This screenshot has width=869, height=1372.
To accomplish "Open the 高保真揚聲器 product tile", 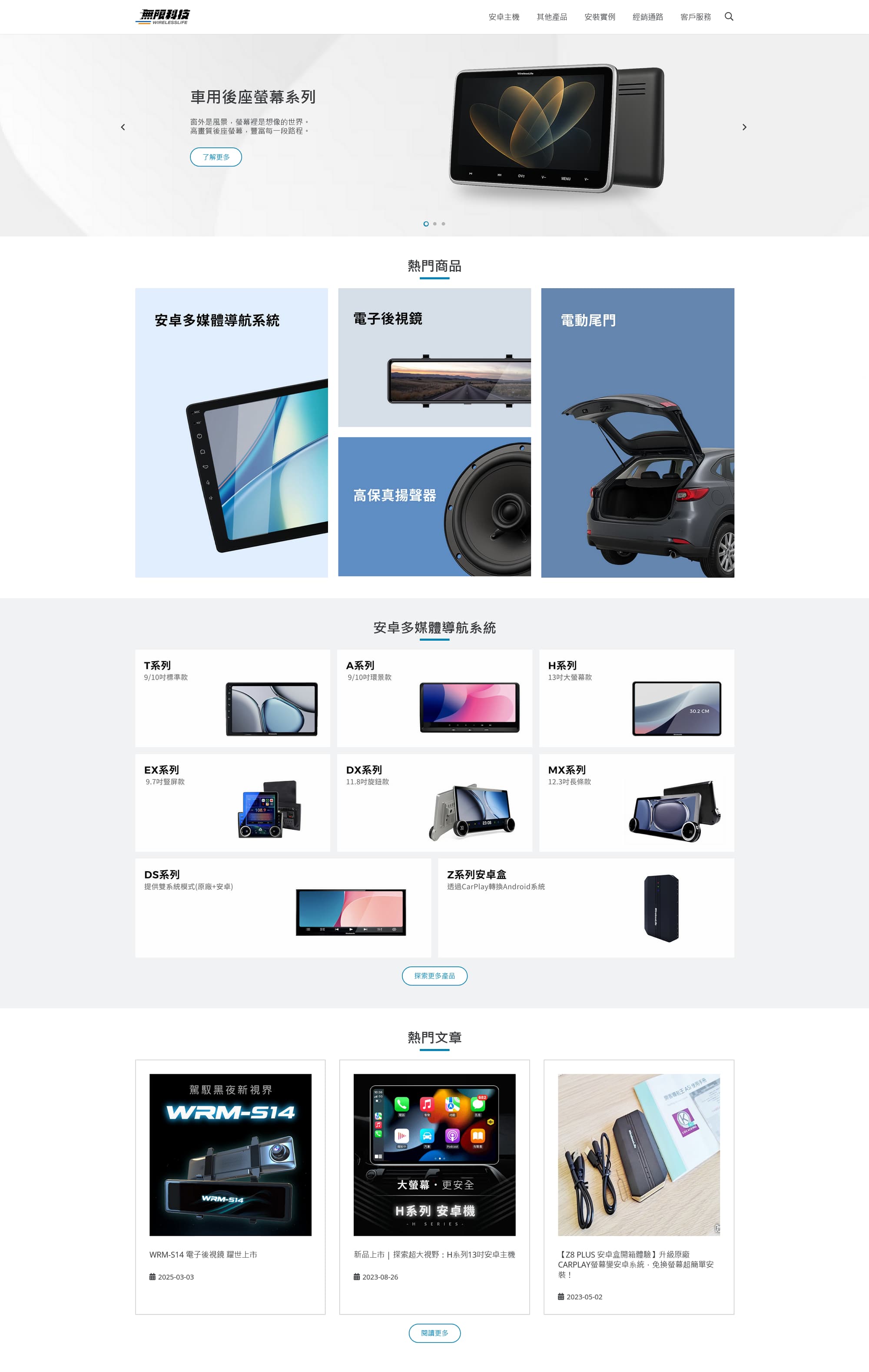I will tap(434, 506).
